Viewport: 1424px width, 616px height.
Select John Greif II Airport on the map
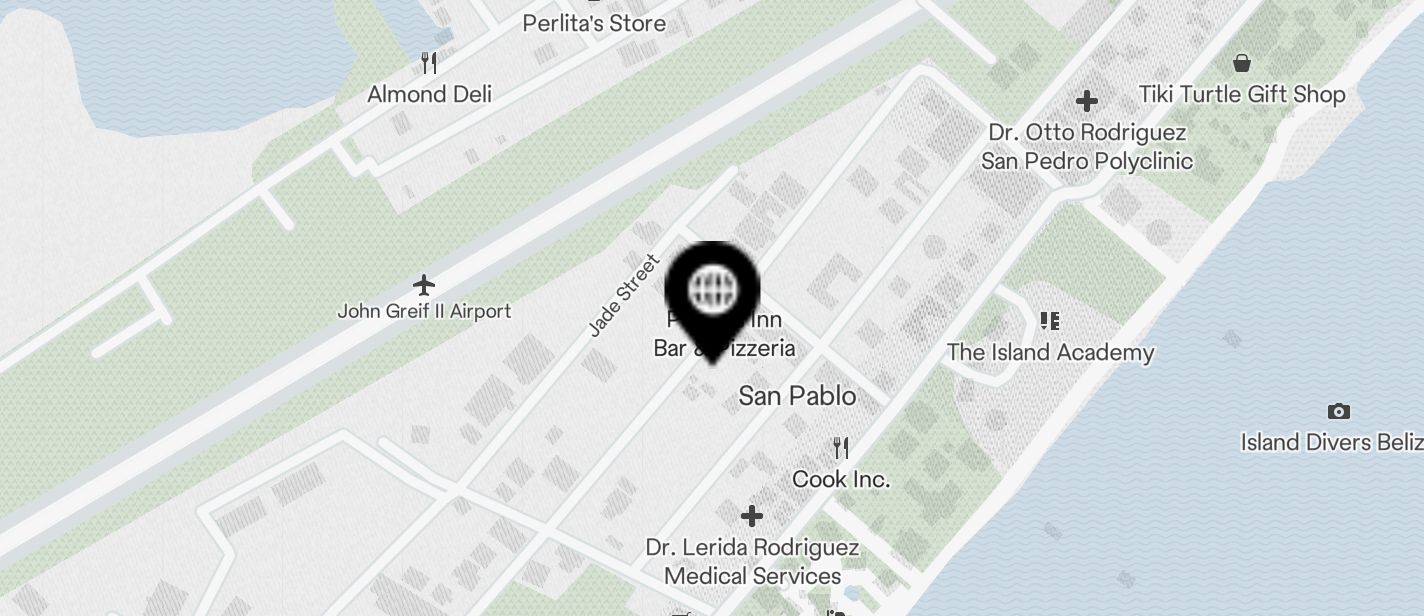[x=424, y=285]
